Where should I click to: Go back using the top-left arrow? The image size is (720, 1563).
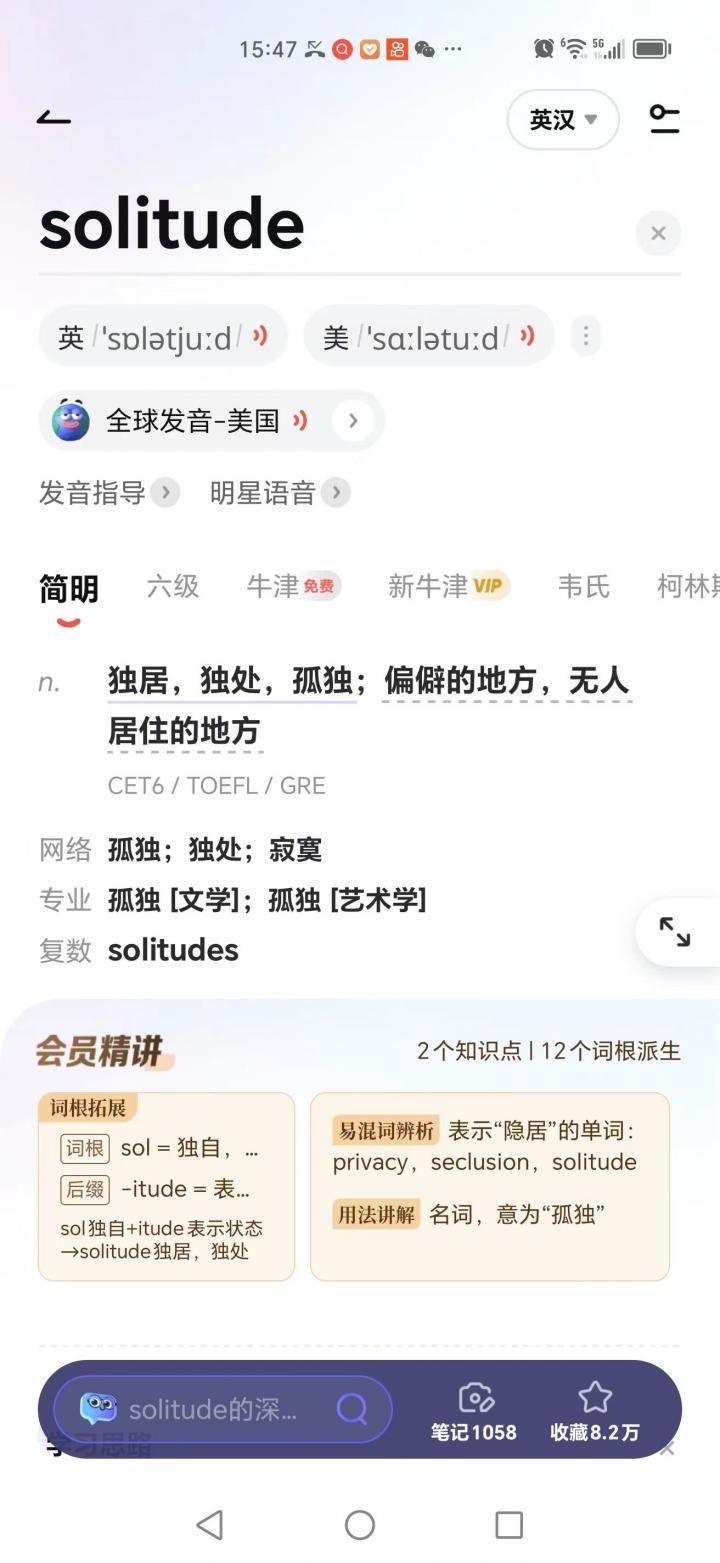(x=54, y=118)
